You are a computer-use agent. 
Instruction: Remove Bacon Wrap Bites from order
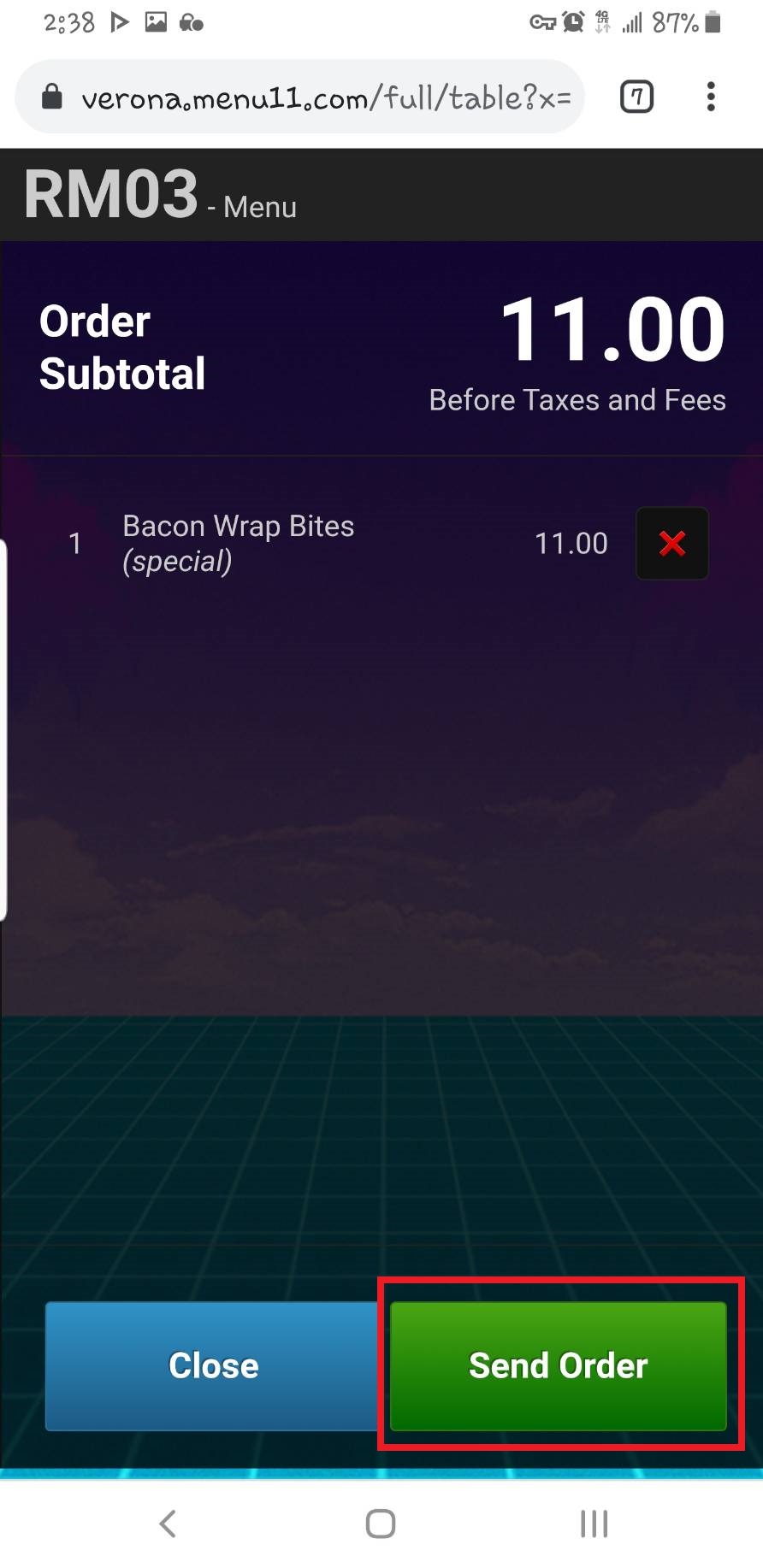[672, 543]
